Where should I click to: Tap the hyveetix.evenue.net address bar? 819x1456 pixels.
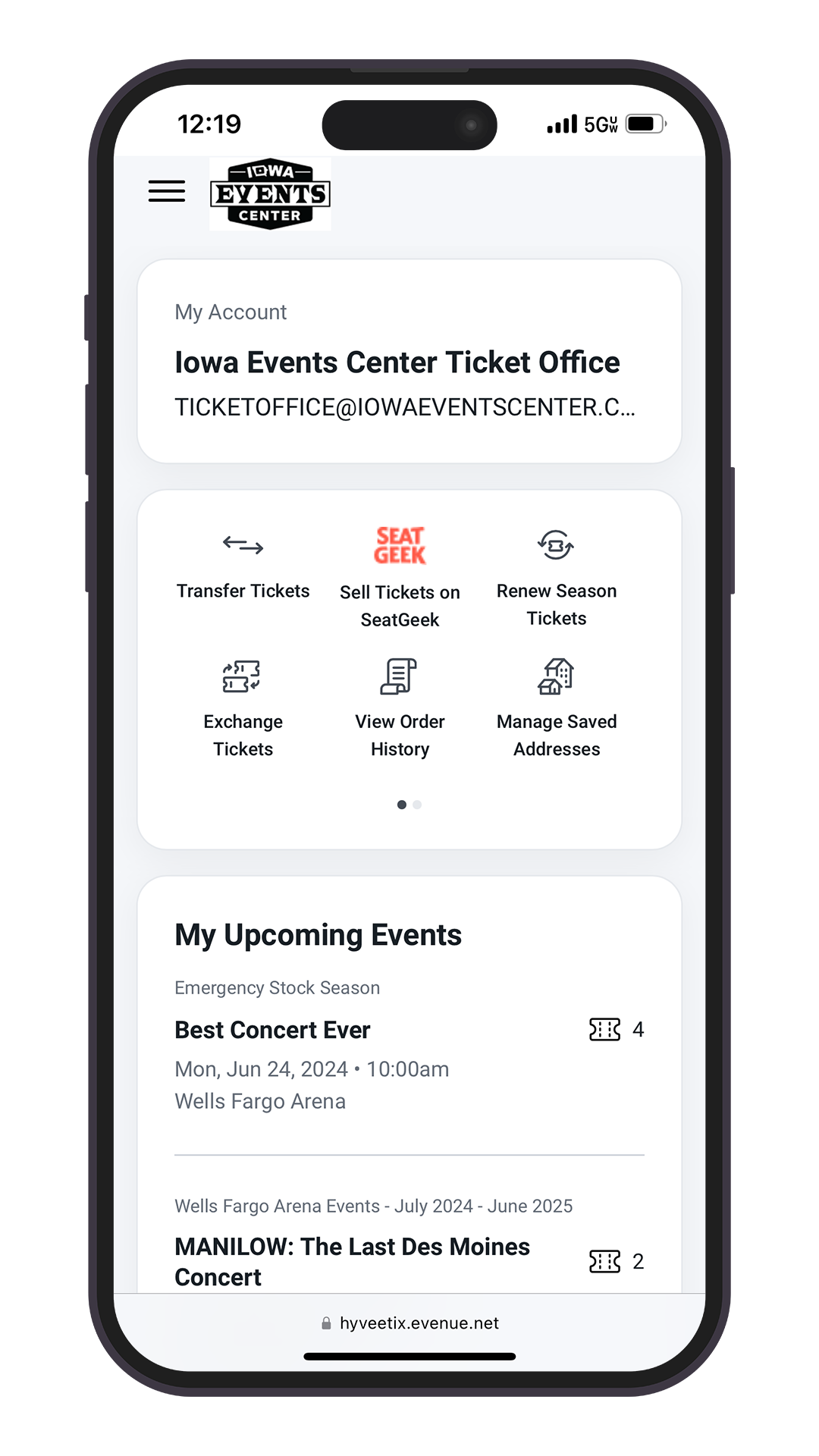[409, 1323]
